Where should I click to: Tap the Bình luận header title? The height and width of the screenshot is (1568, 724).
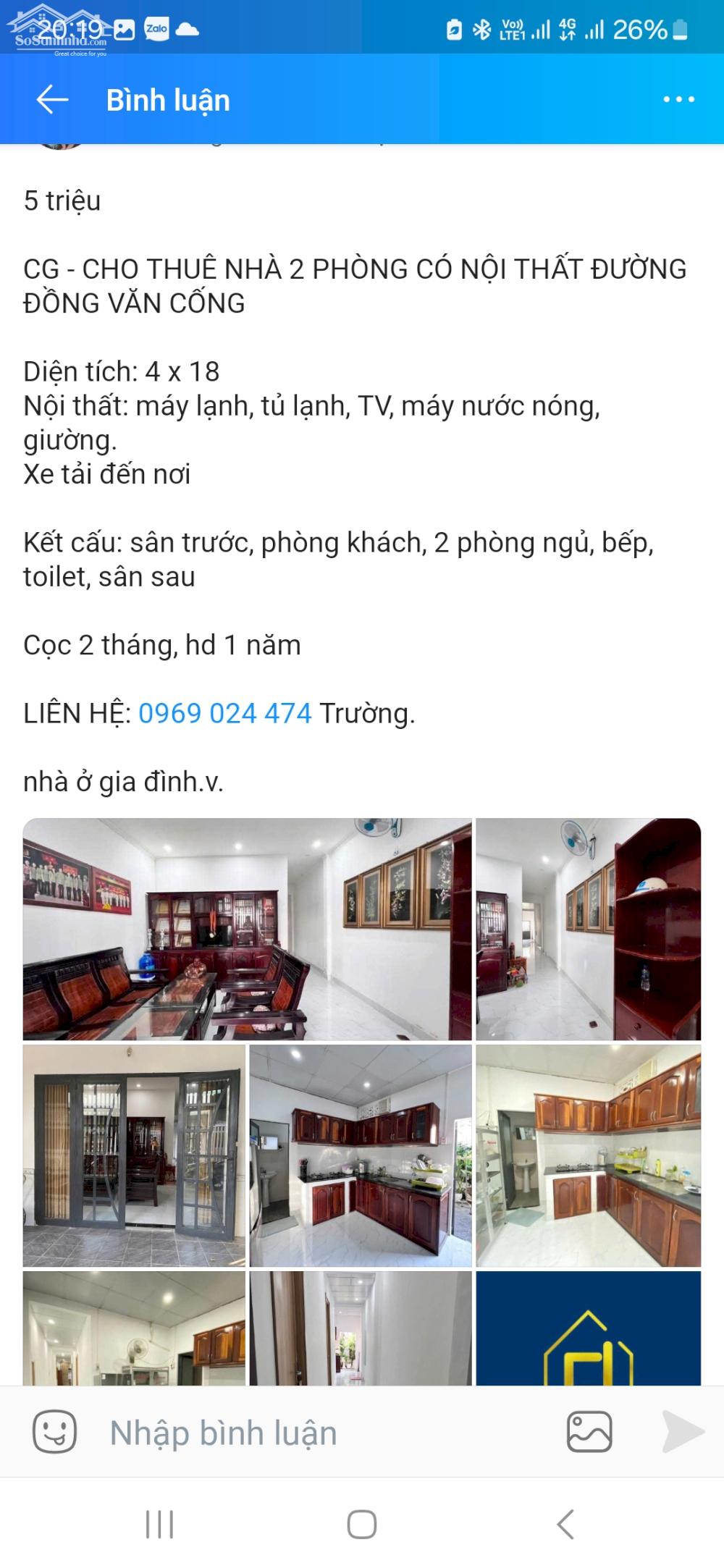167,99
